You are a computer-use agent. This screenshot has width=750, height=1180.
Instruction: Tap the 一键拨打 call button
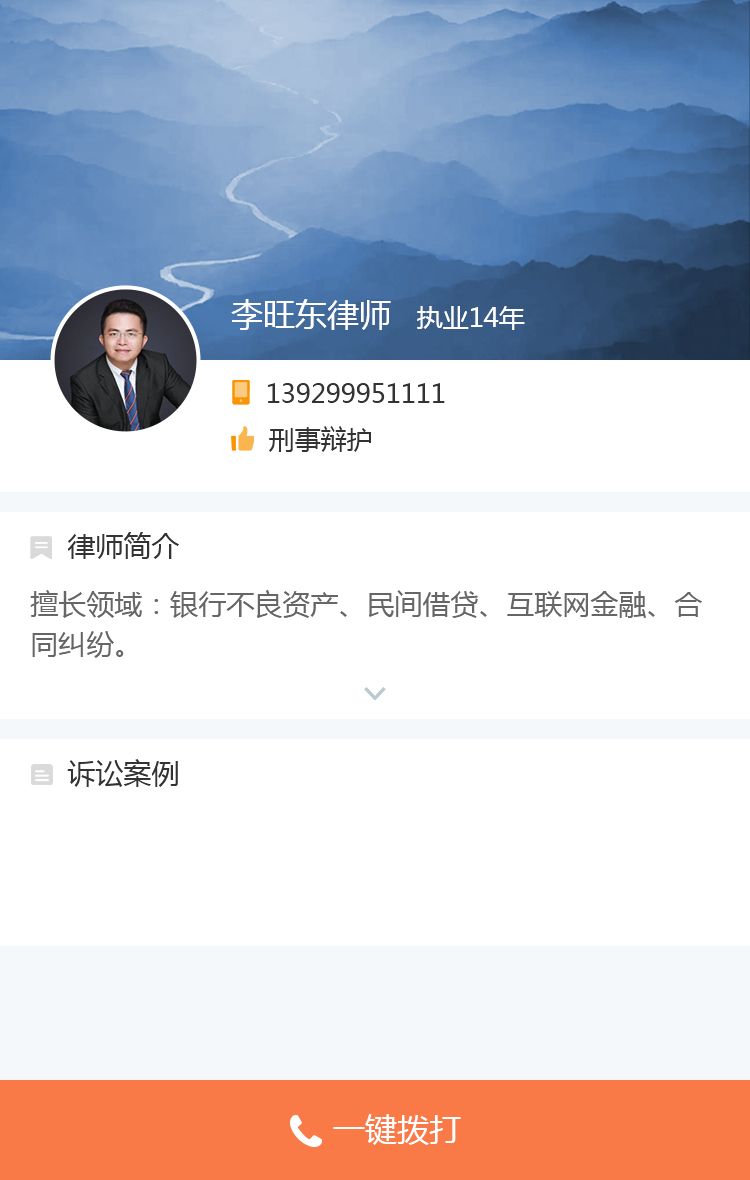[x=375, y=1130]
